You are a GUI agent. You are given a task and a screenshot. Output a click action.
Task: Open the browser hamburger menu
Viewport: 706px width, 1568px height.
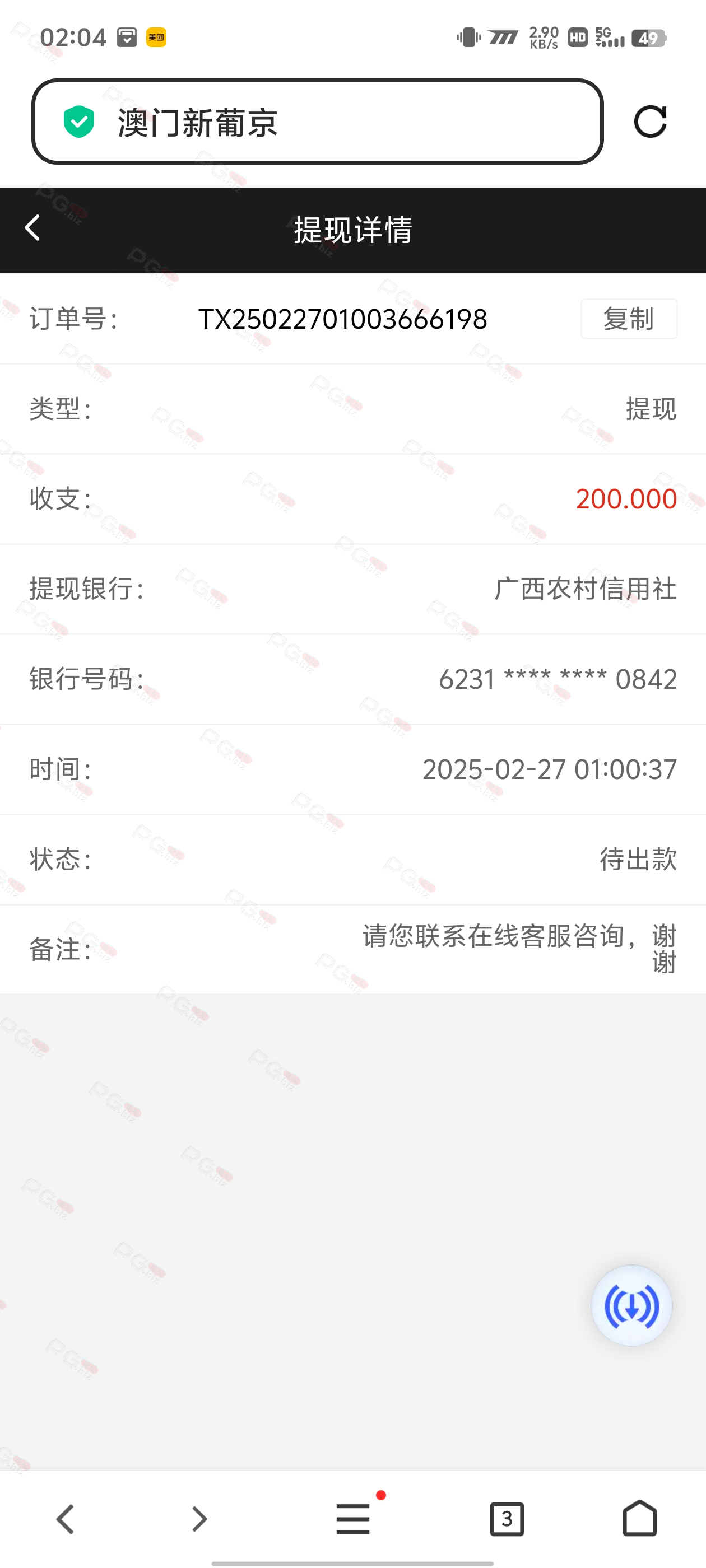coord(354,1518)
